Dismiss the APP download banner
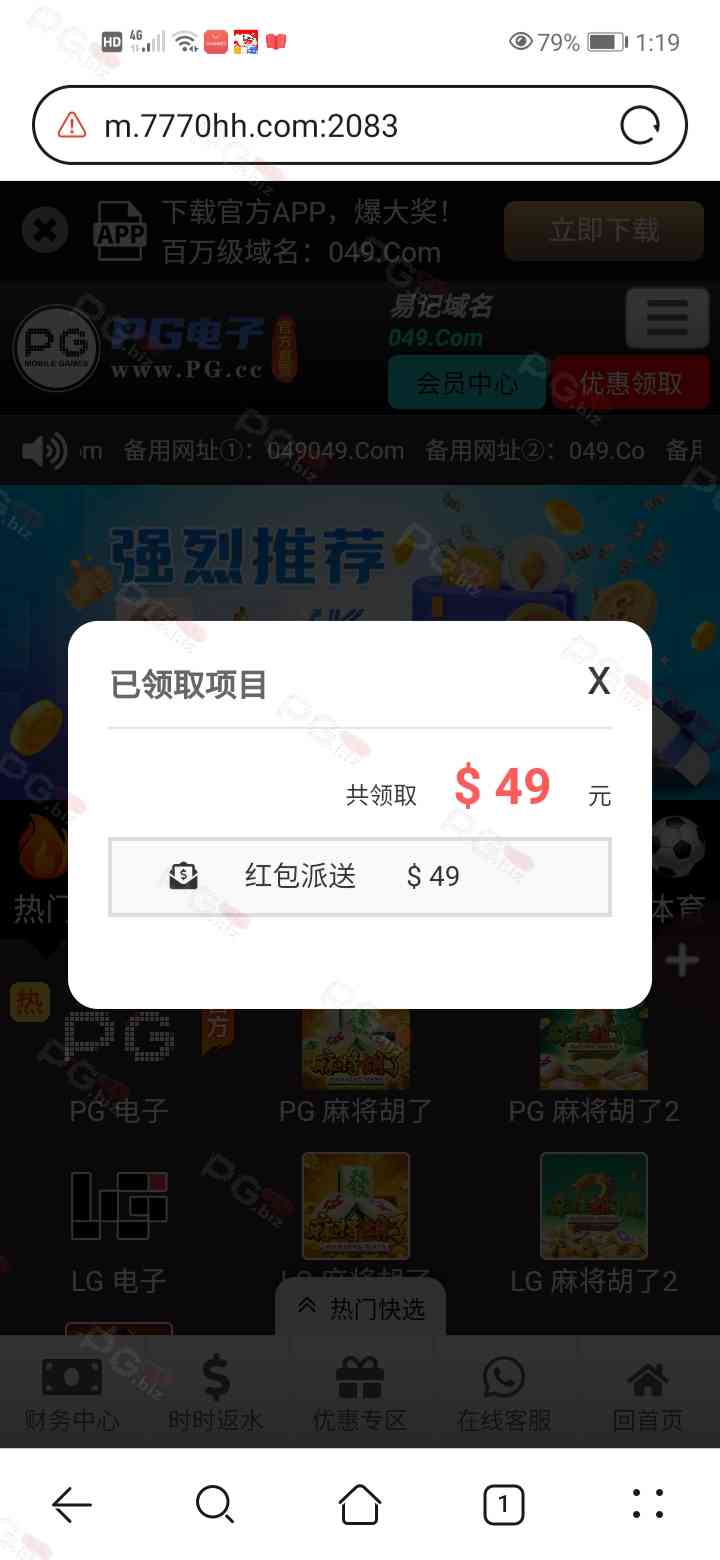This screenshot has width=720, height=1560. pos(45,232)
